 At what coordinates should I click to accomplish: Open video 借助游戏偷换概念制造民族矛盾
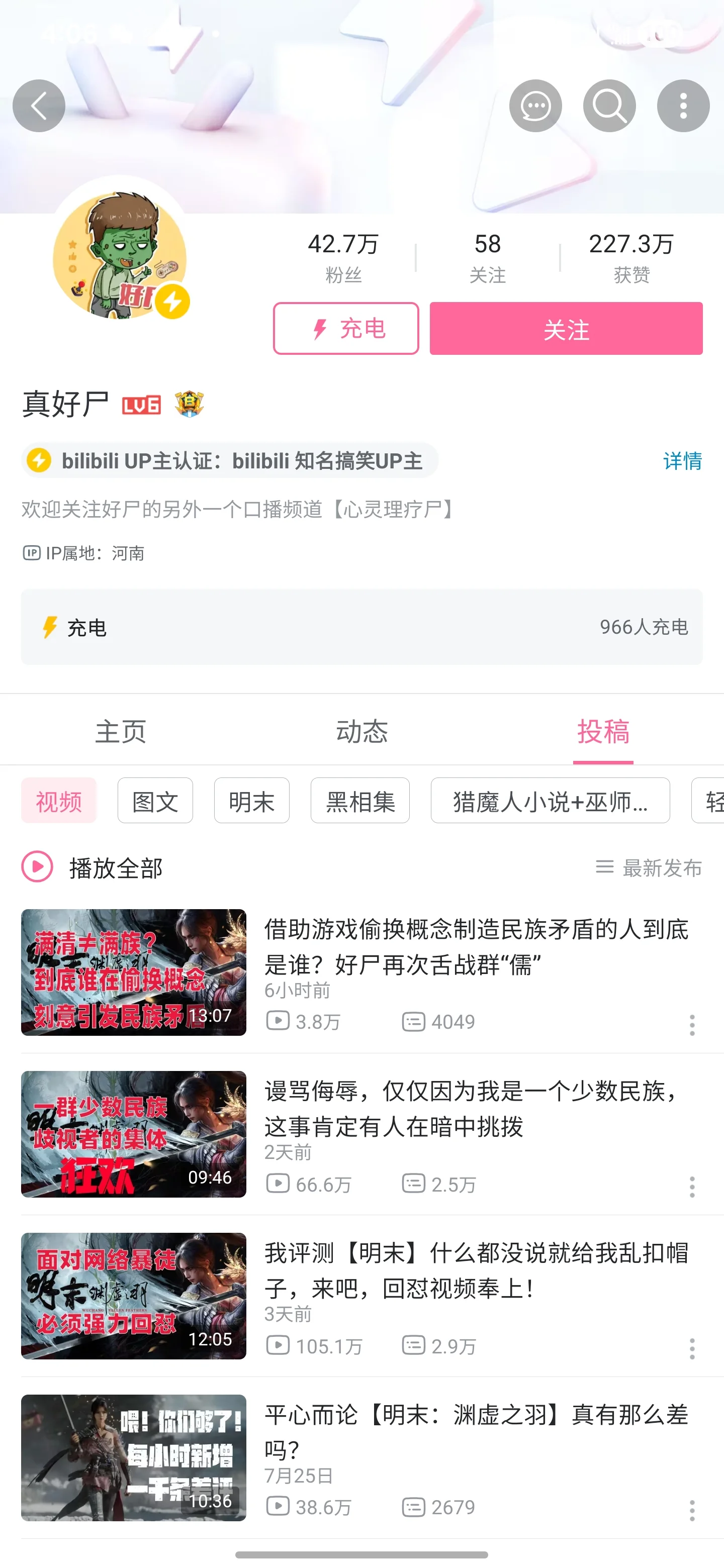coord(475,946)
